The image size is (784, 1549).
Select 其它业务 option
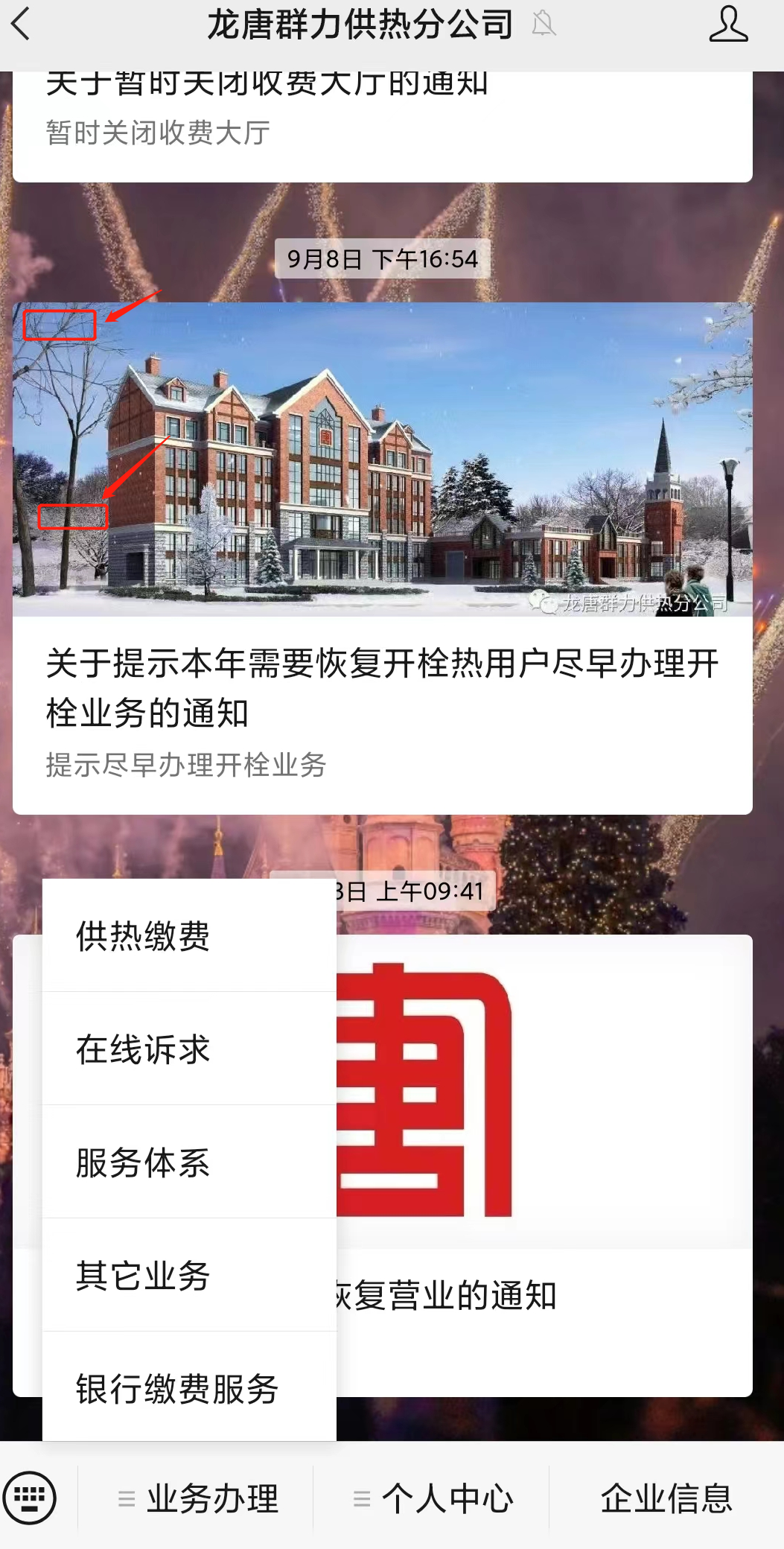(x=189, y=1276)
